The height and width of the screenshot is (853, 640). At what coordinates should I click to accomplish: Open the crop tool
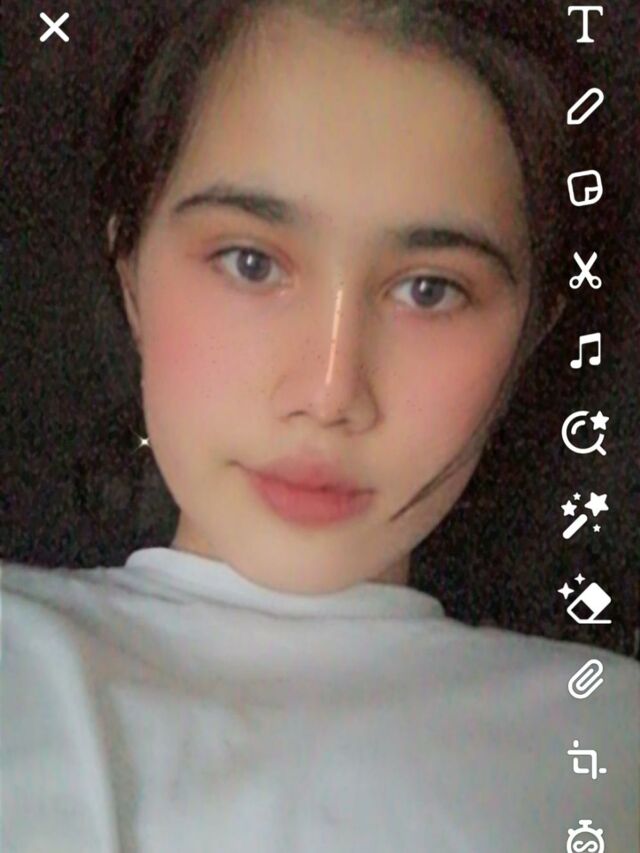click(x=586, y=759)
